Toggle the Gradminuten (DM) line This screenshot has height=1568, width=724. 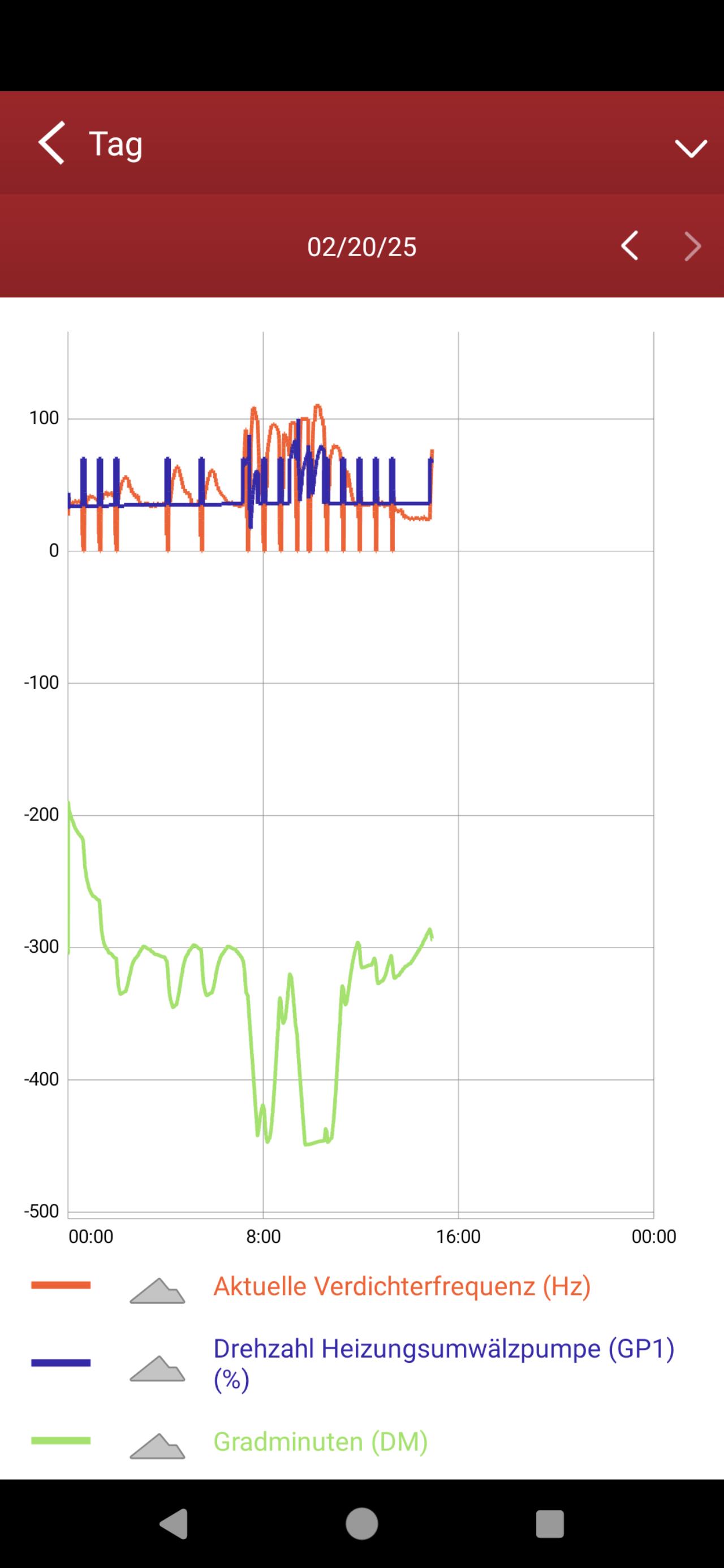coord(61,1441)
